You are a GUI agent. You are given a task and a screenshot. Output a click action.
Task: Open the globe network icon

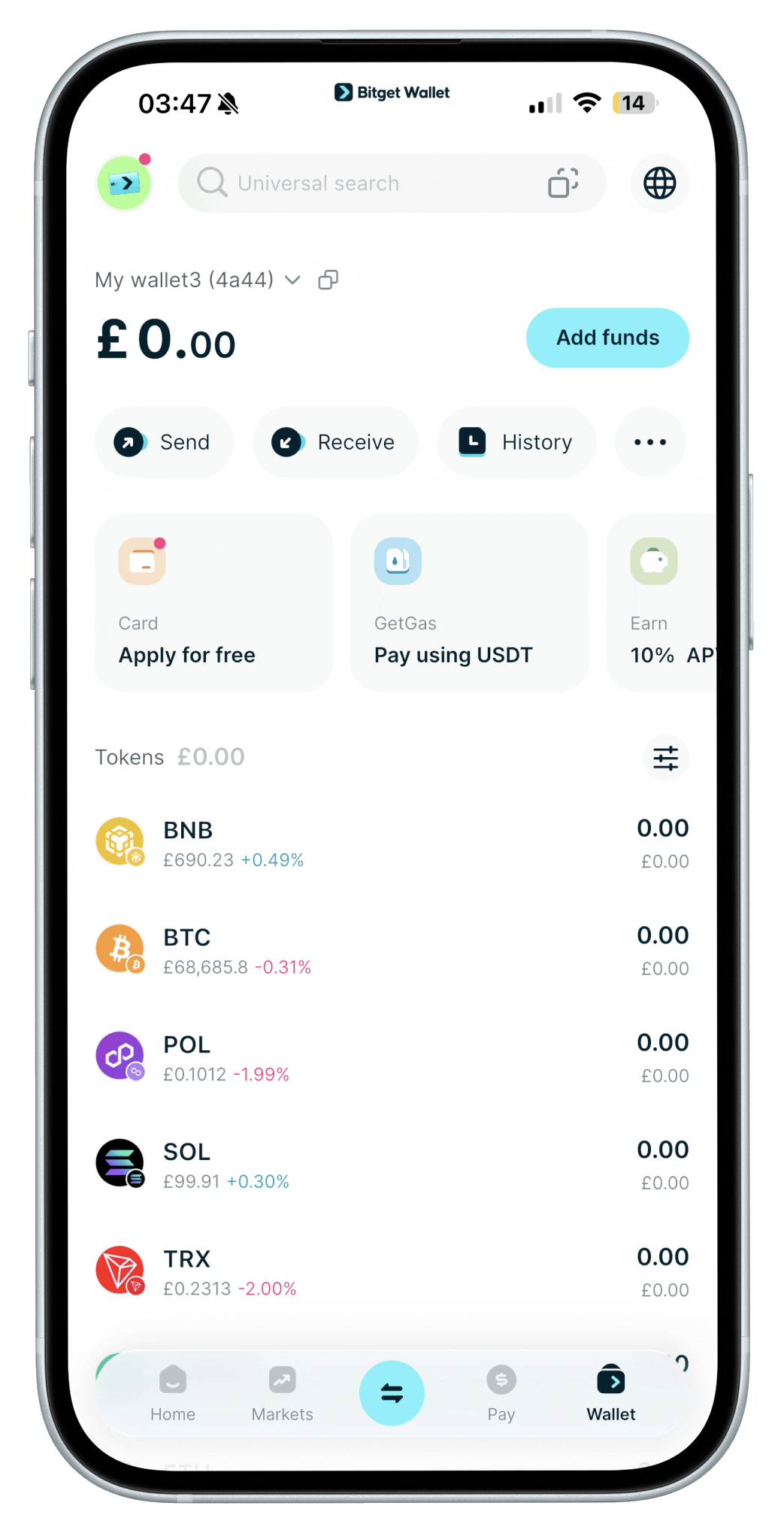659,183
